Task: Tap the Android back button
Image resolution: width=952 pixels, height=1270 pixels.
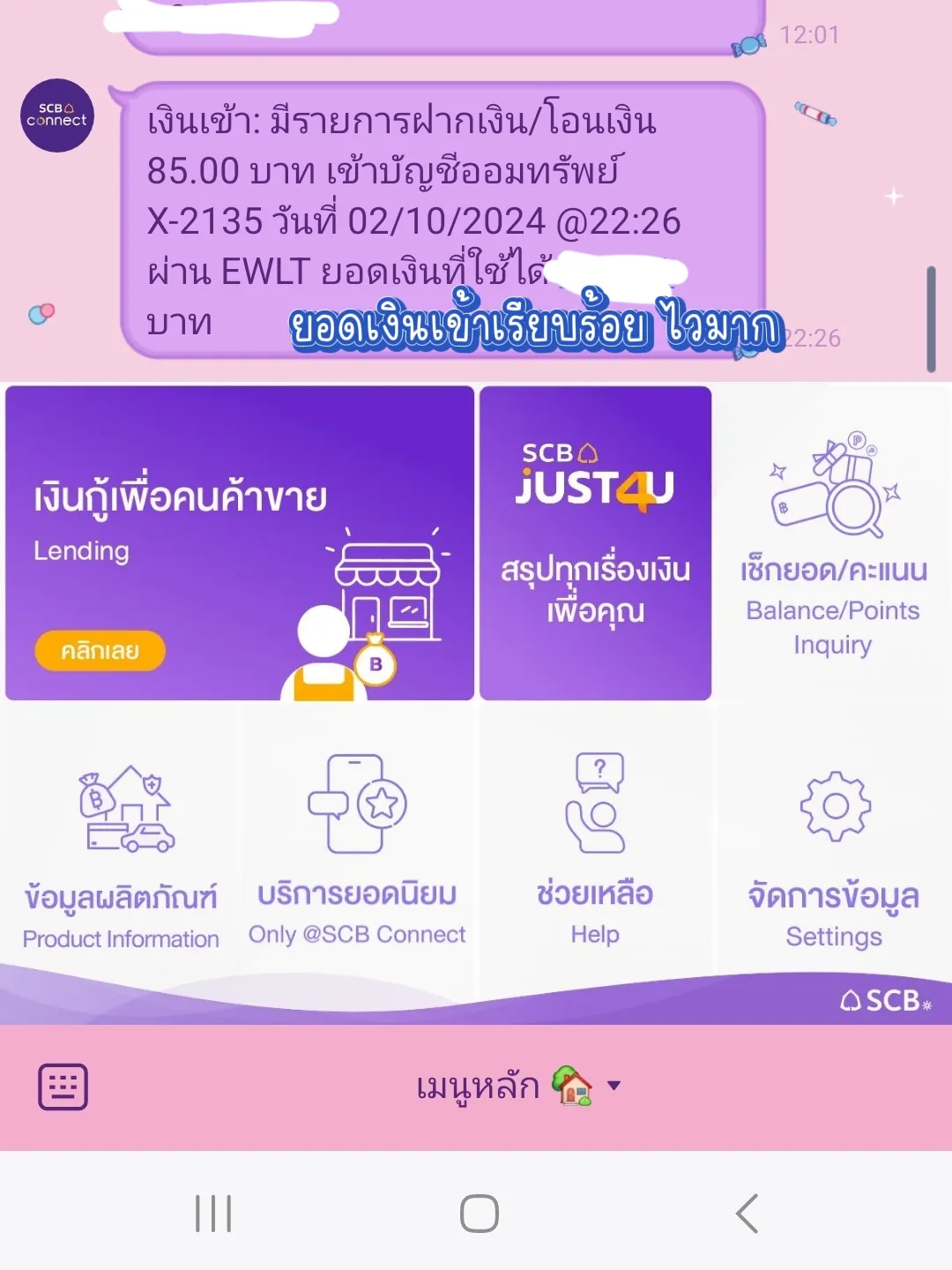Action: (745, 1214)
